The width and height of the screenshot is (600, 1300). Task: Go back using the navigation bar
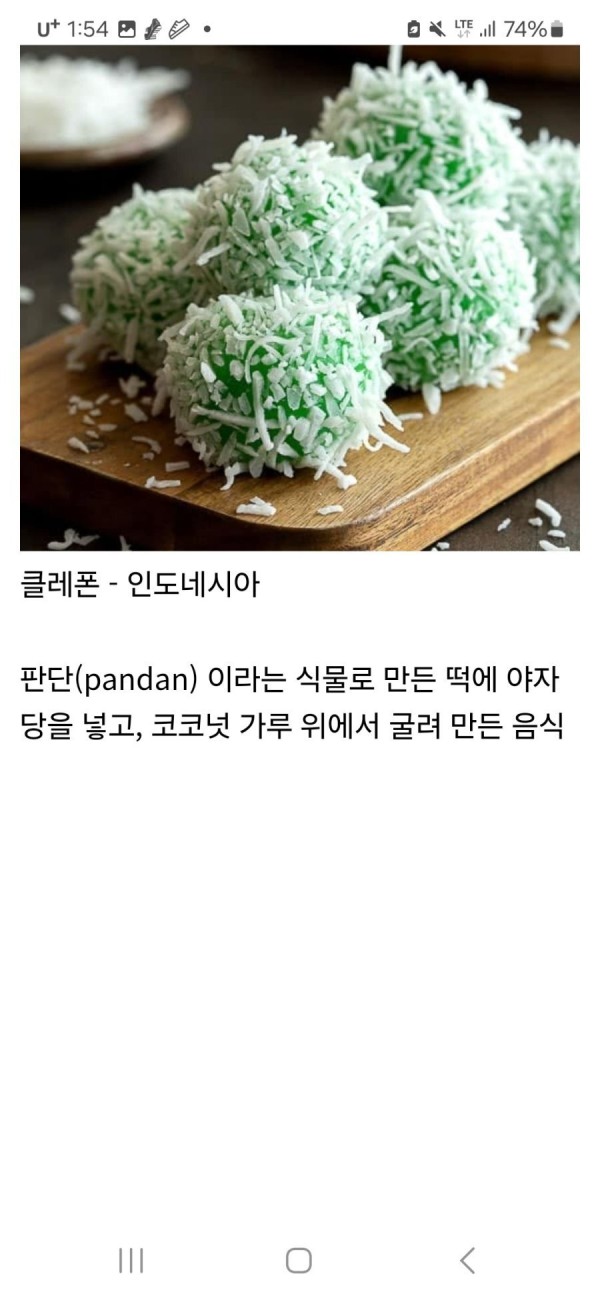coord(467,1260)
